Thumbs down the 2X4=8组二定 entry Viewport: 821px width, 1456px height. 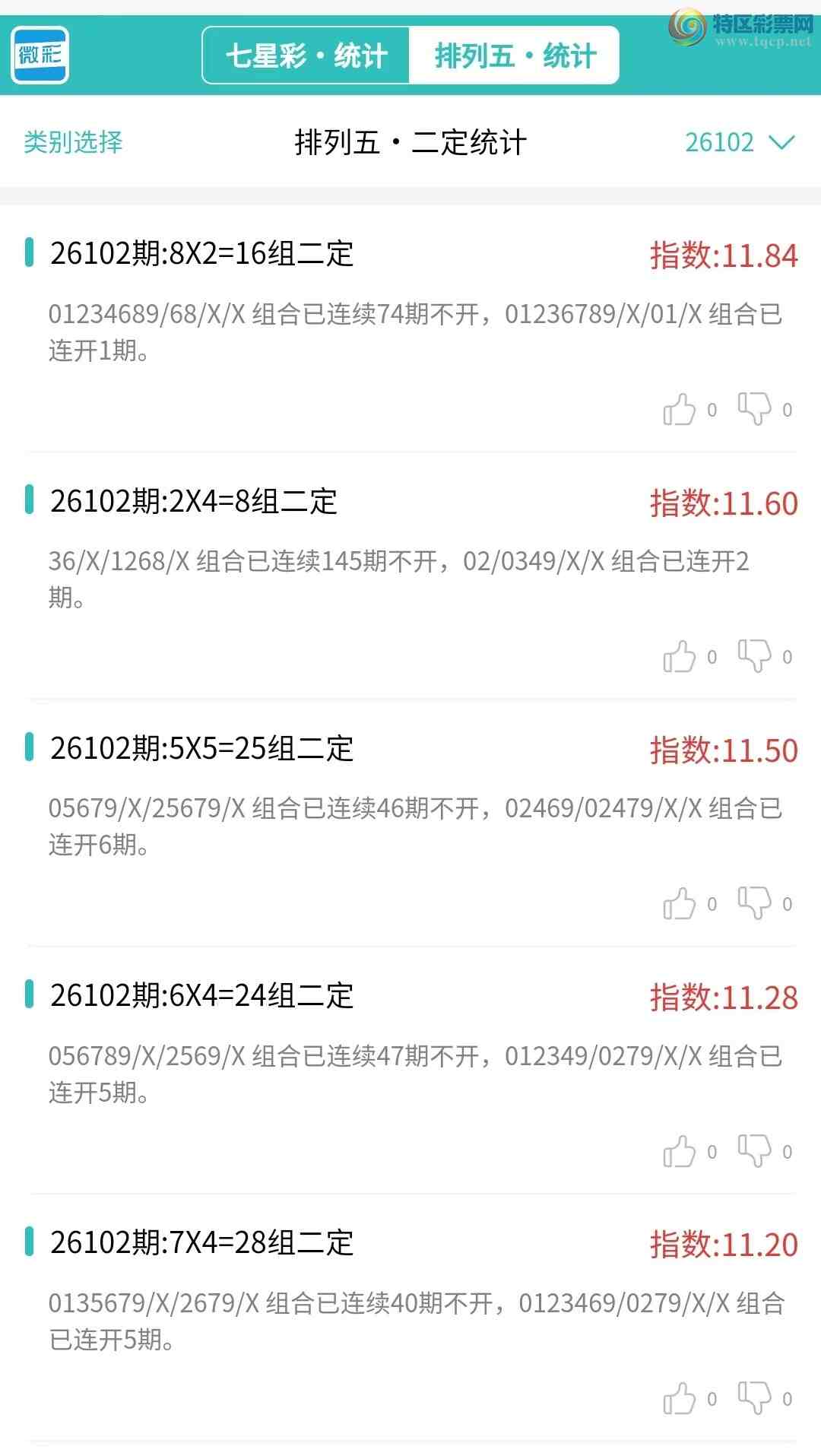point(754,656)
